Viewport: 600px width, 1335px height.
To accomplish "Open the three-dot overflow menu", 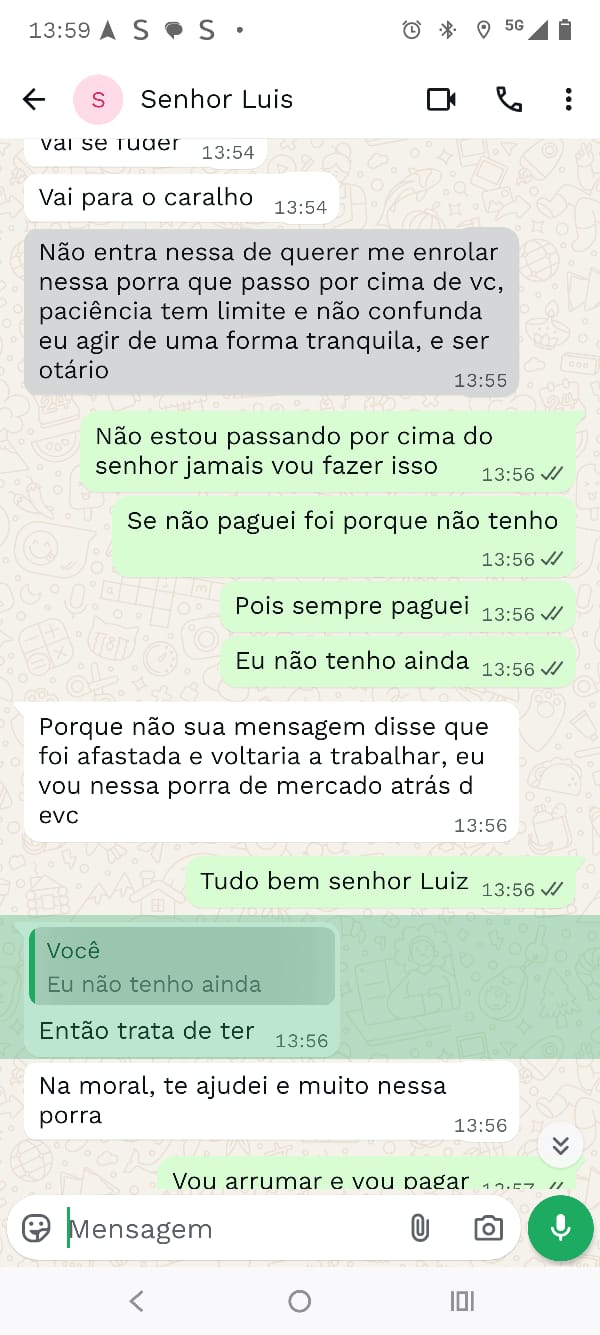I will pos(568,99).
